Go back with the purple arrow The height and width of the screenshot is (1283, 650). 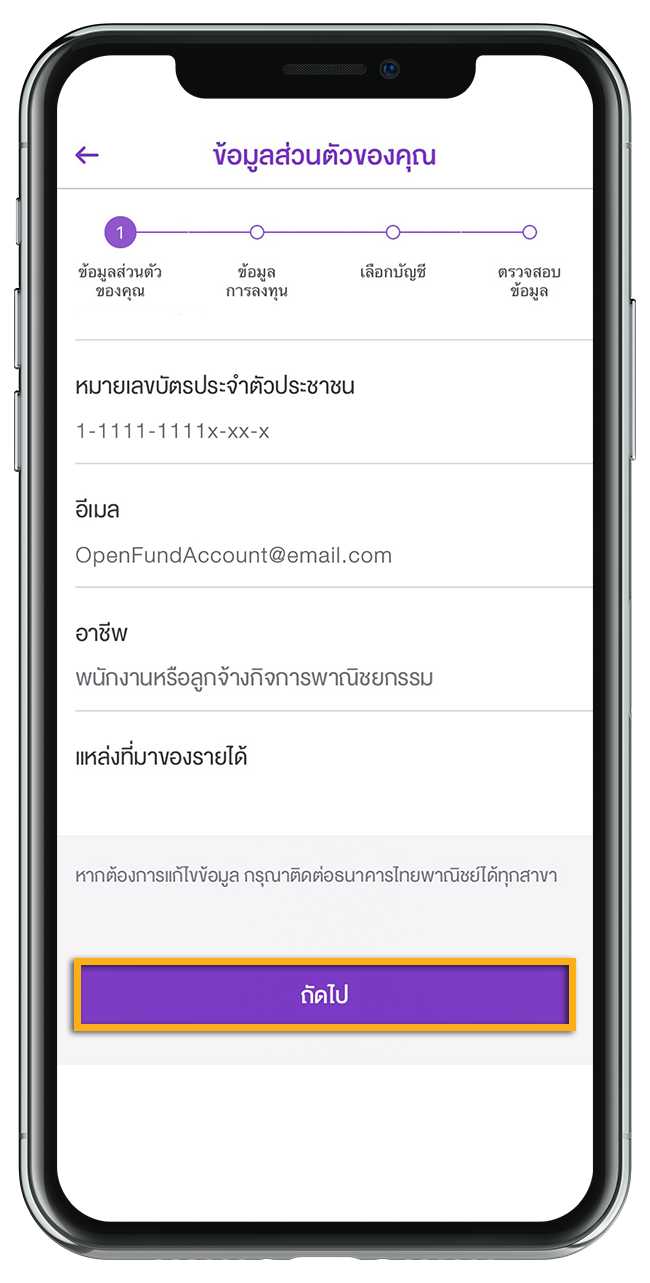pos(87,155)
